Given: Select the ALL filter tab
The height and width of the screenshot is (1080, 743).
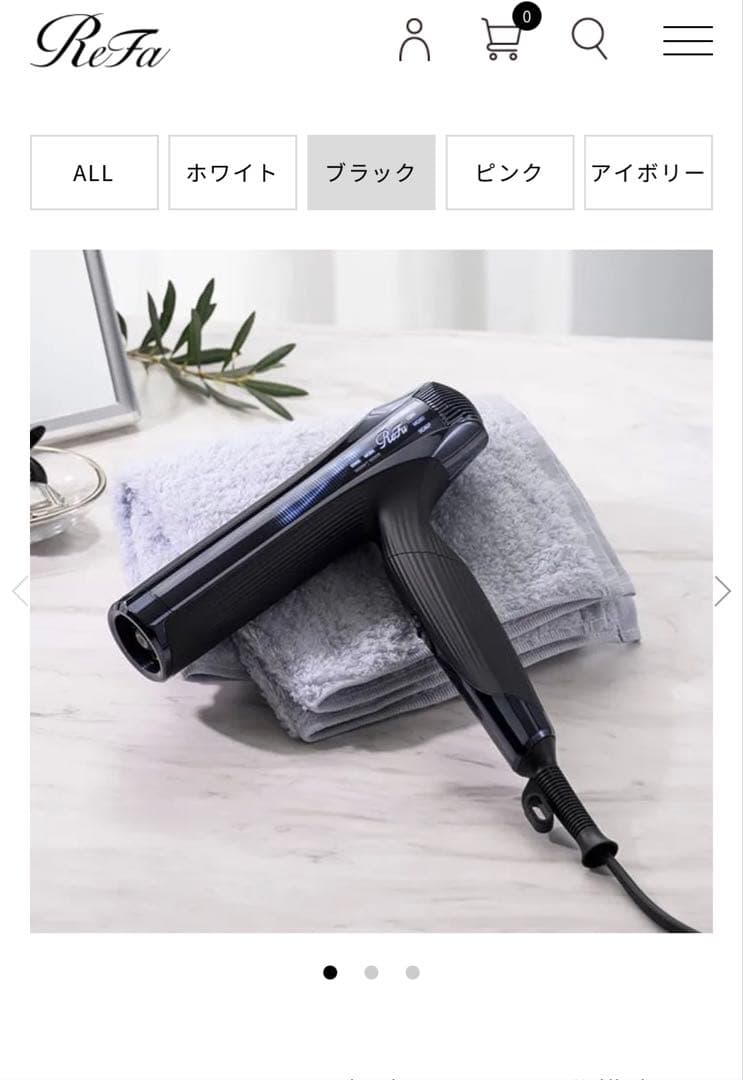Looking at the screenshot, I should (x=93, y=172).
